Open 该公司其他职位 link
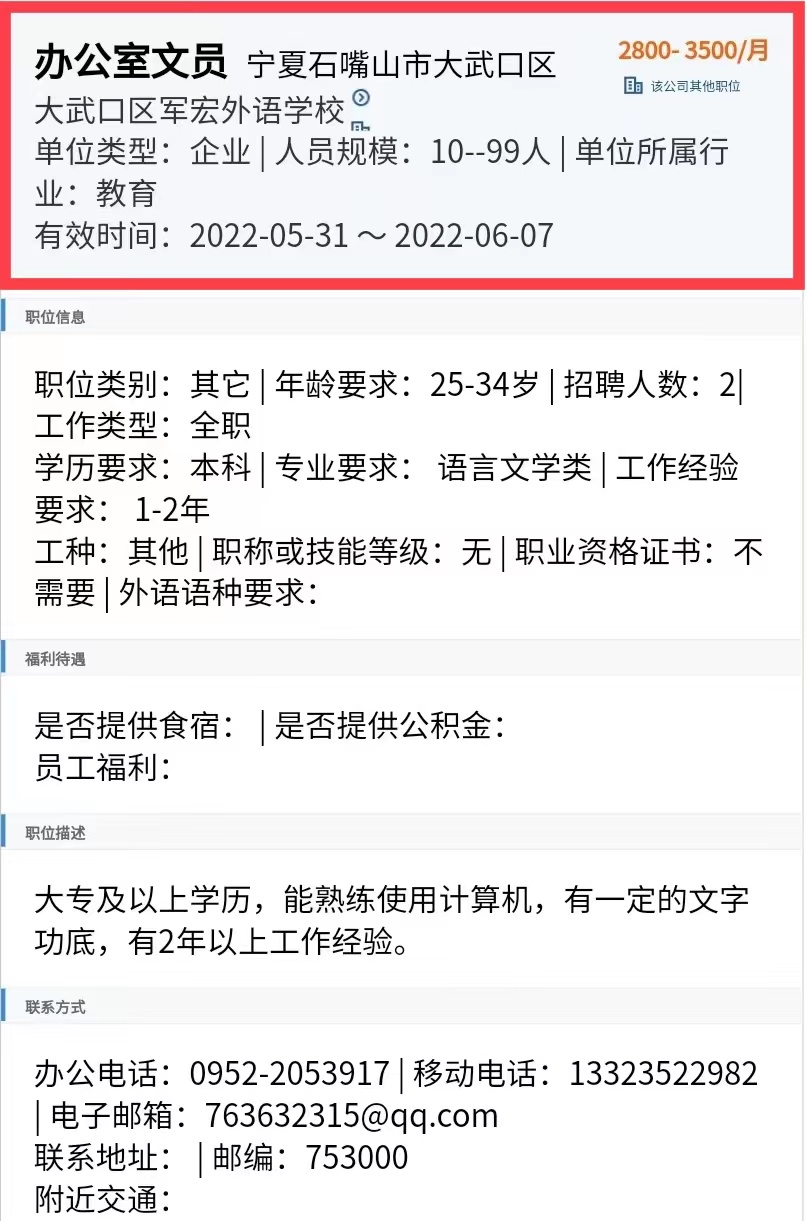This screenshot has width=807, height=1221. click(694, 86)
